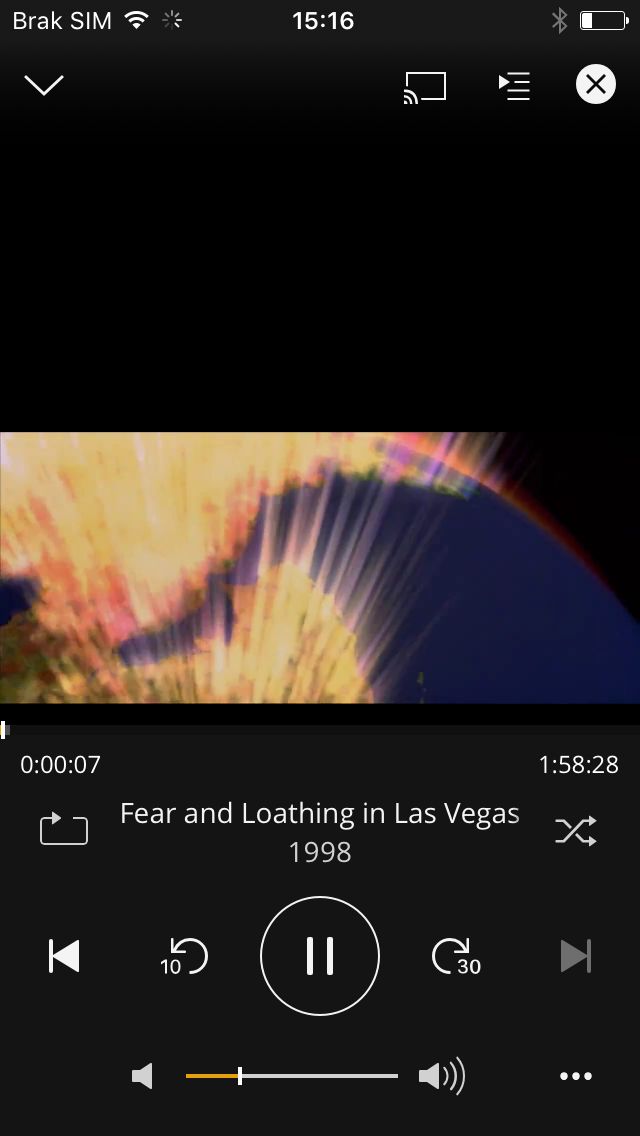Close the video player
The height and width of the screenshot is (1136, 640).
point(596,85)
